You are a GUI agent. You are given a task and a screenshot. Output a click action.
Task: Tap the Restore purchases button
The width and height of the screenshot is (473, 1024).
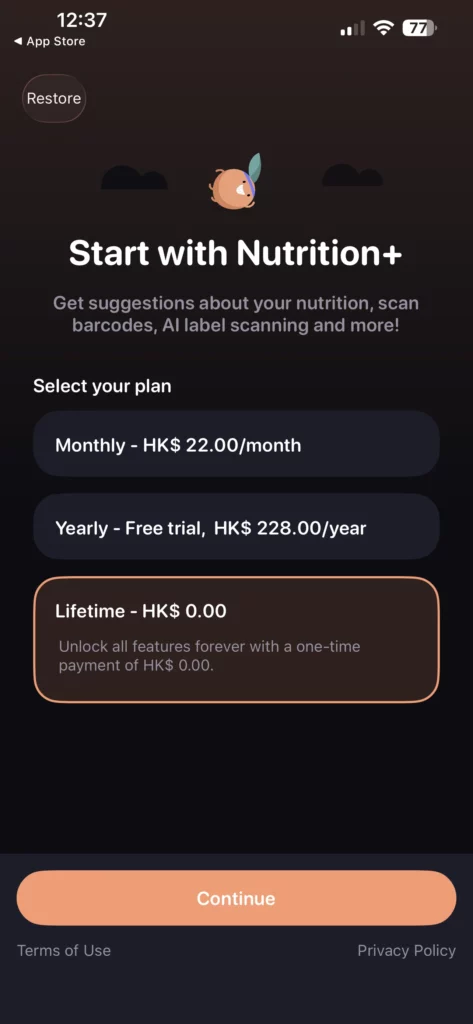[54, 99]
